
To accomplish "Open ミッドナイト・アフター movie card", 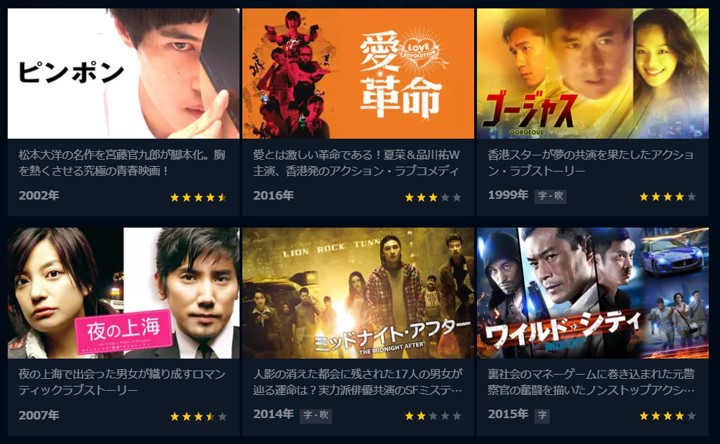I will [358, 293].
